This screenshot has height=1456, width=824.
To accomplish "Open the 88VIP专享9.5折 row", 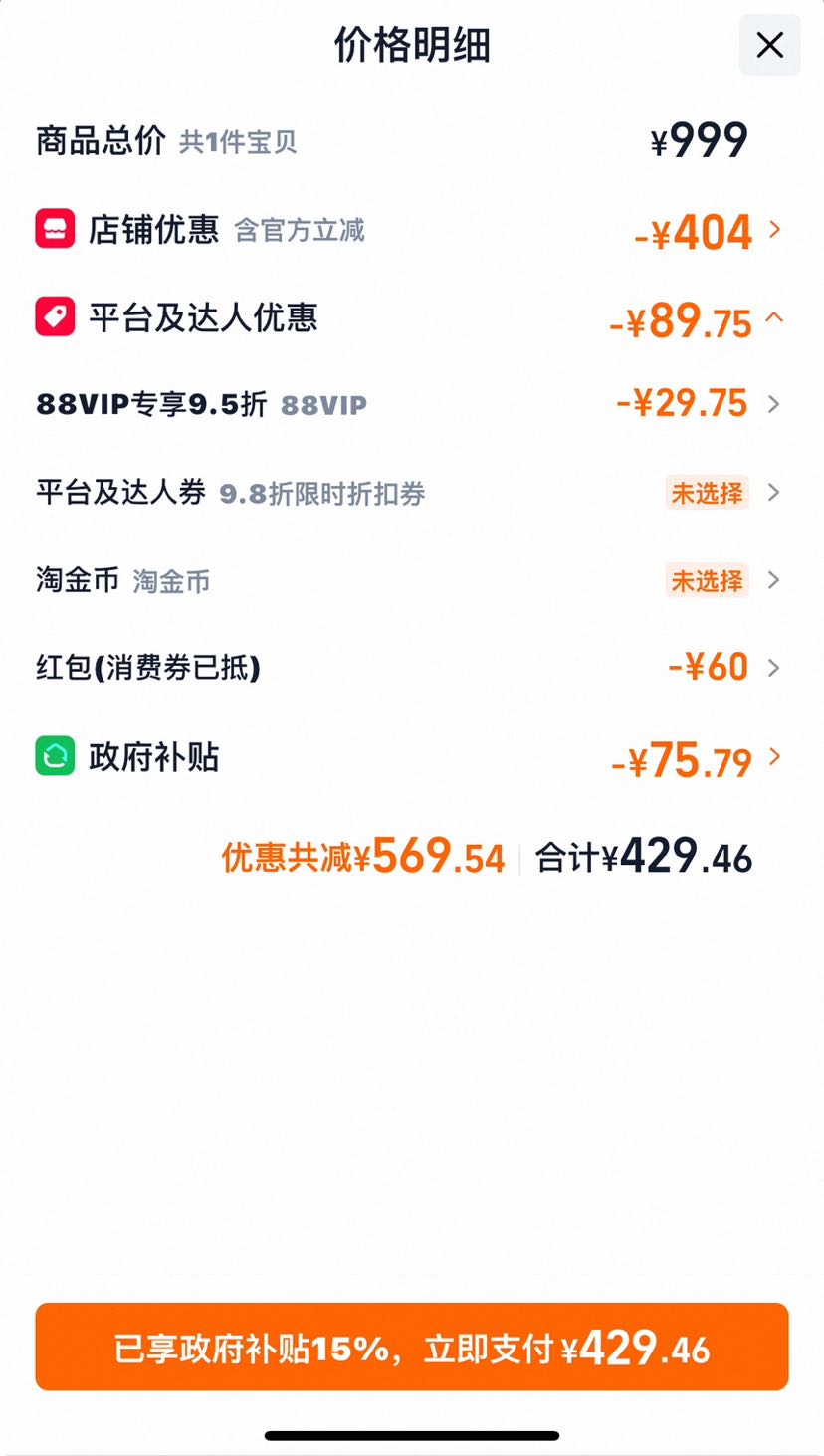I will (x=412, y=405).
